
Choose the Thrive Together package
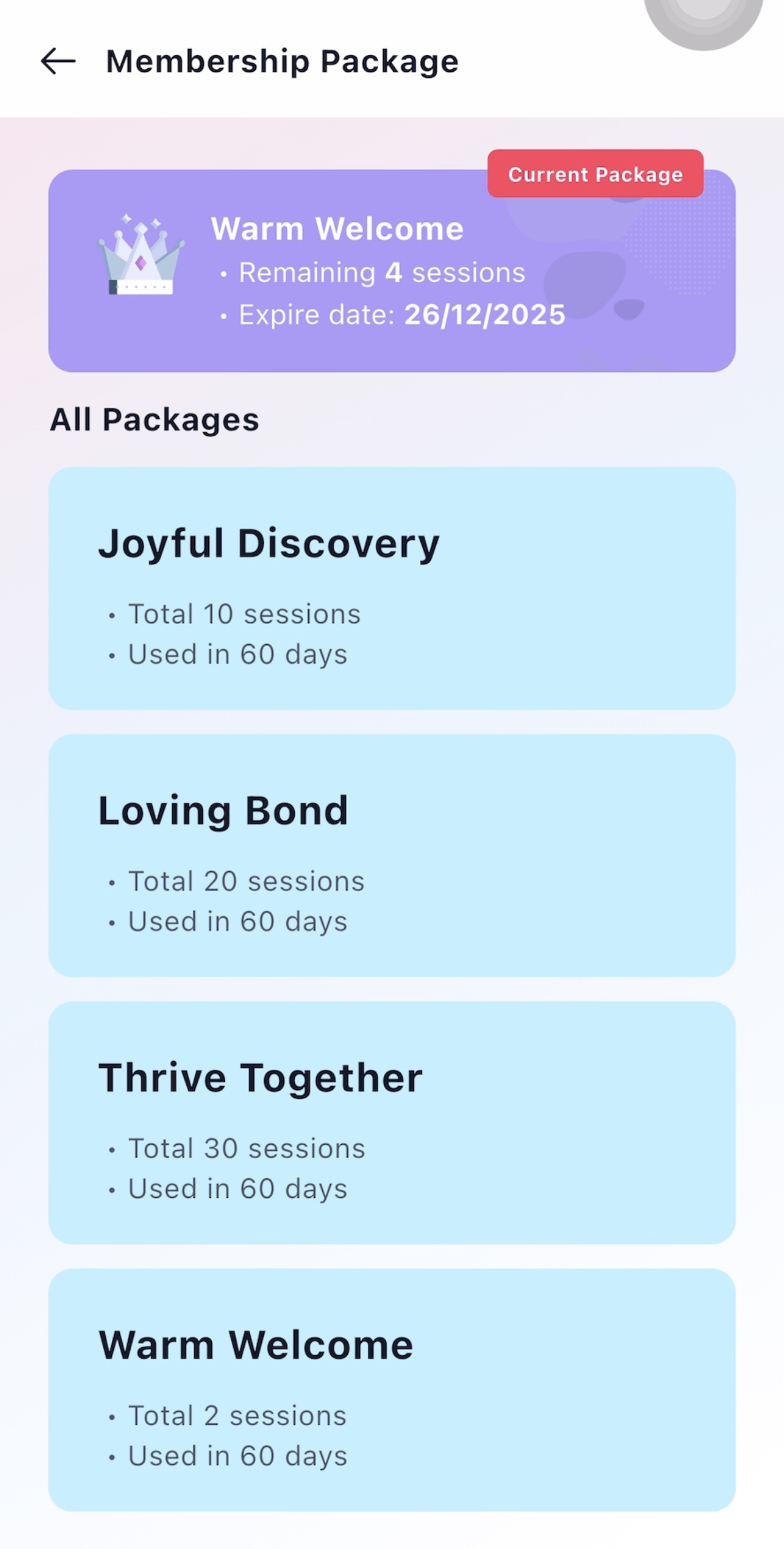point(391,1122)
